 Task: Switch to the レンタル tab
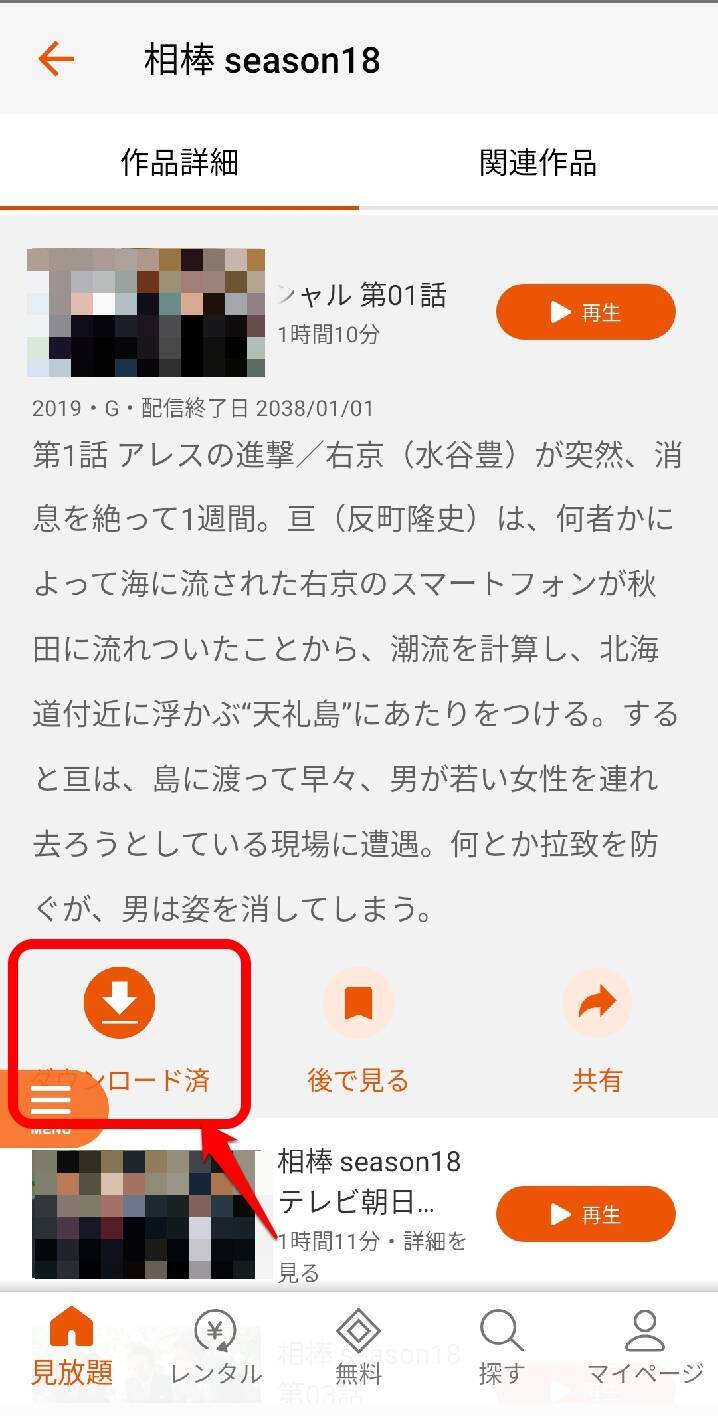(216, 1346)
